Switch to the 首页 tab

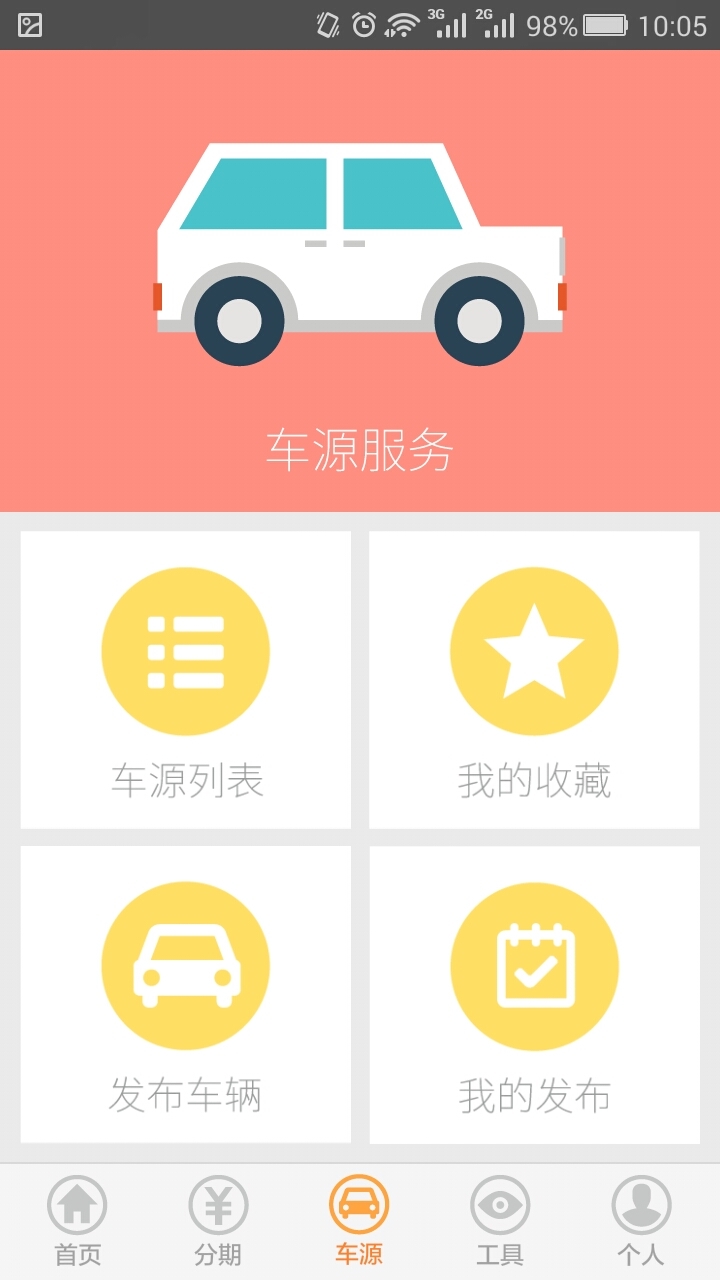(77, 1220)
